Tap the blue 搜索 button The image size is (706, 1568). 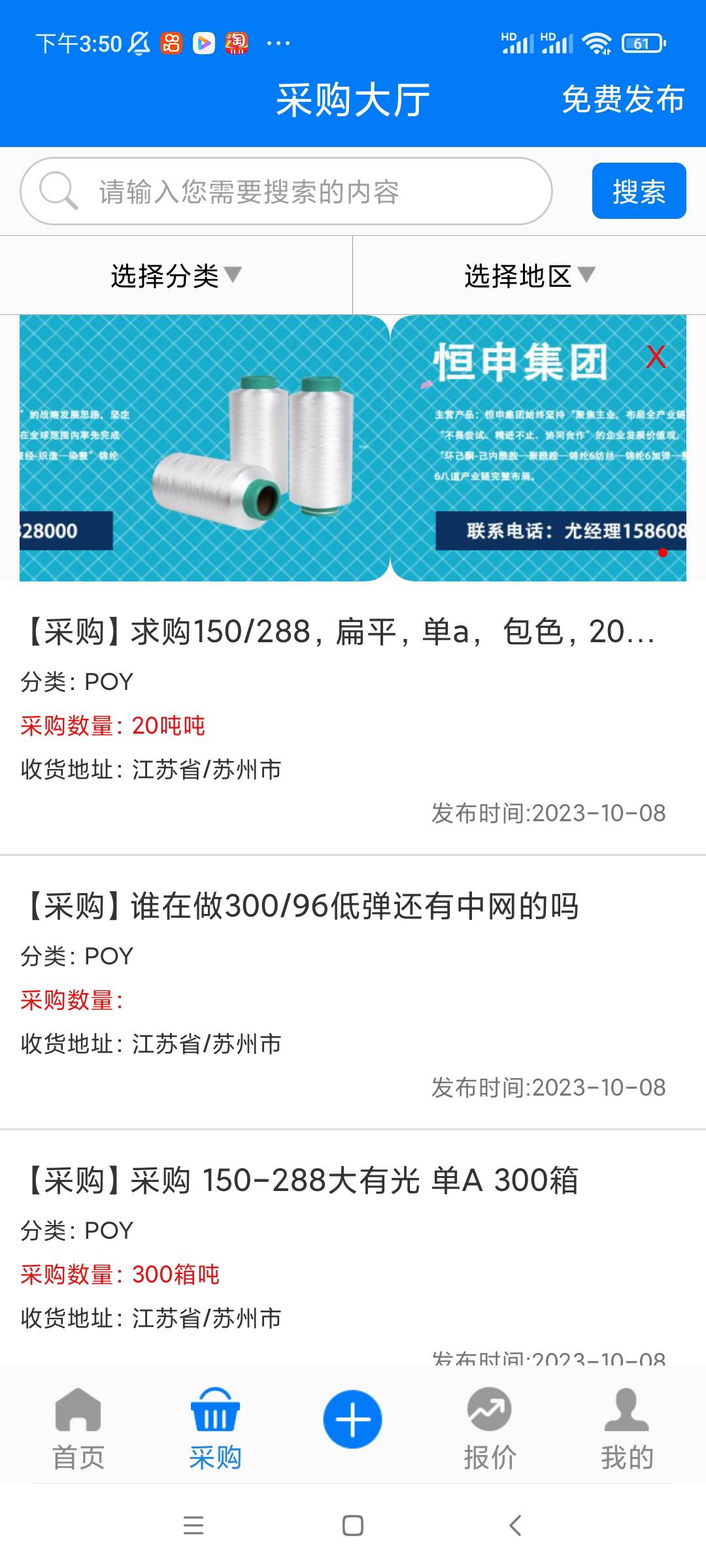[x=639, y=191]
